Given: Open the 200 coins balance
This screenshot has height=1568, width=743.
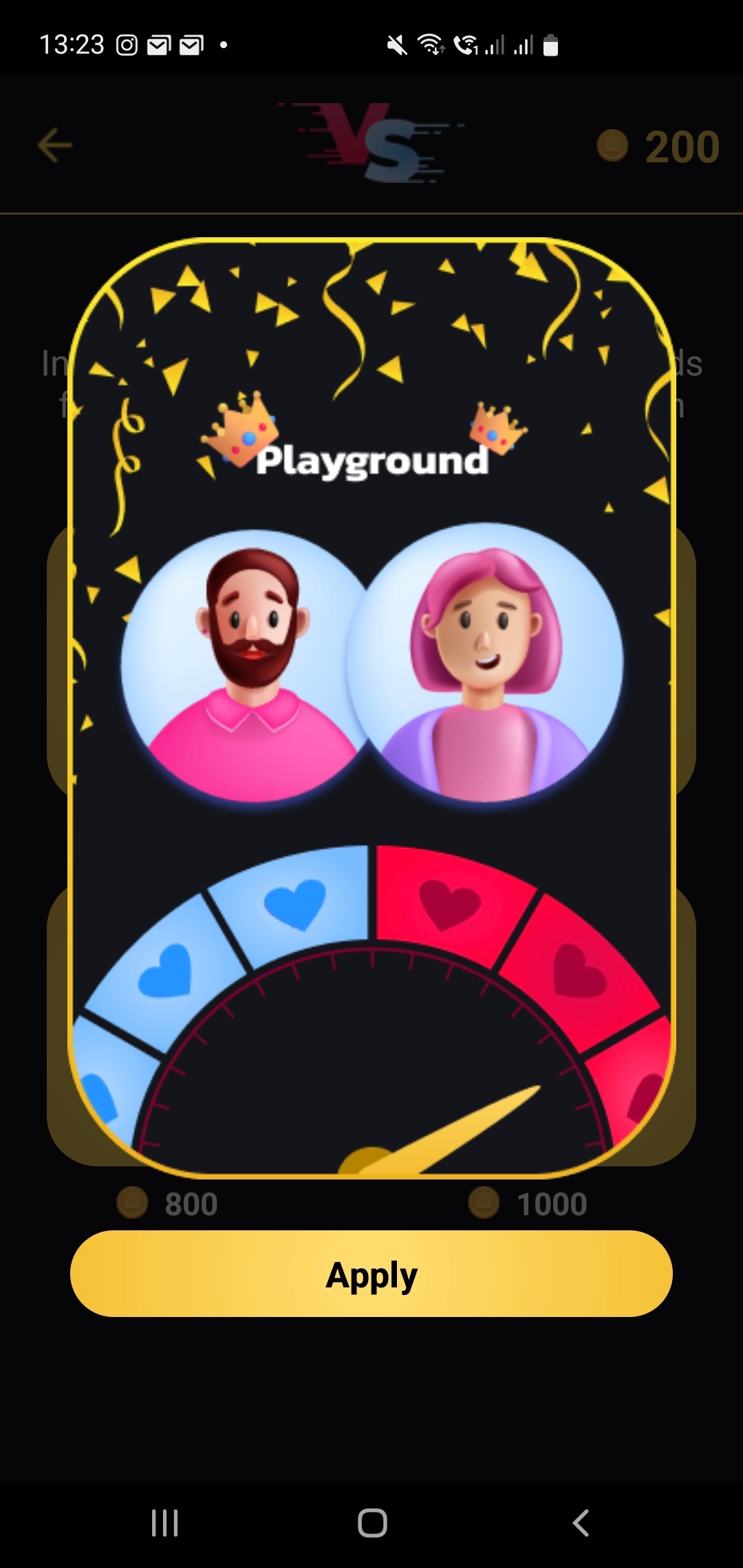Looking at the screenshot, I should [x=658, y=146].
